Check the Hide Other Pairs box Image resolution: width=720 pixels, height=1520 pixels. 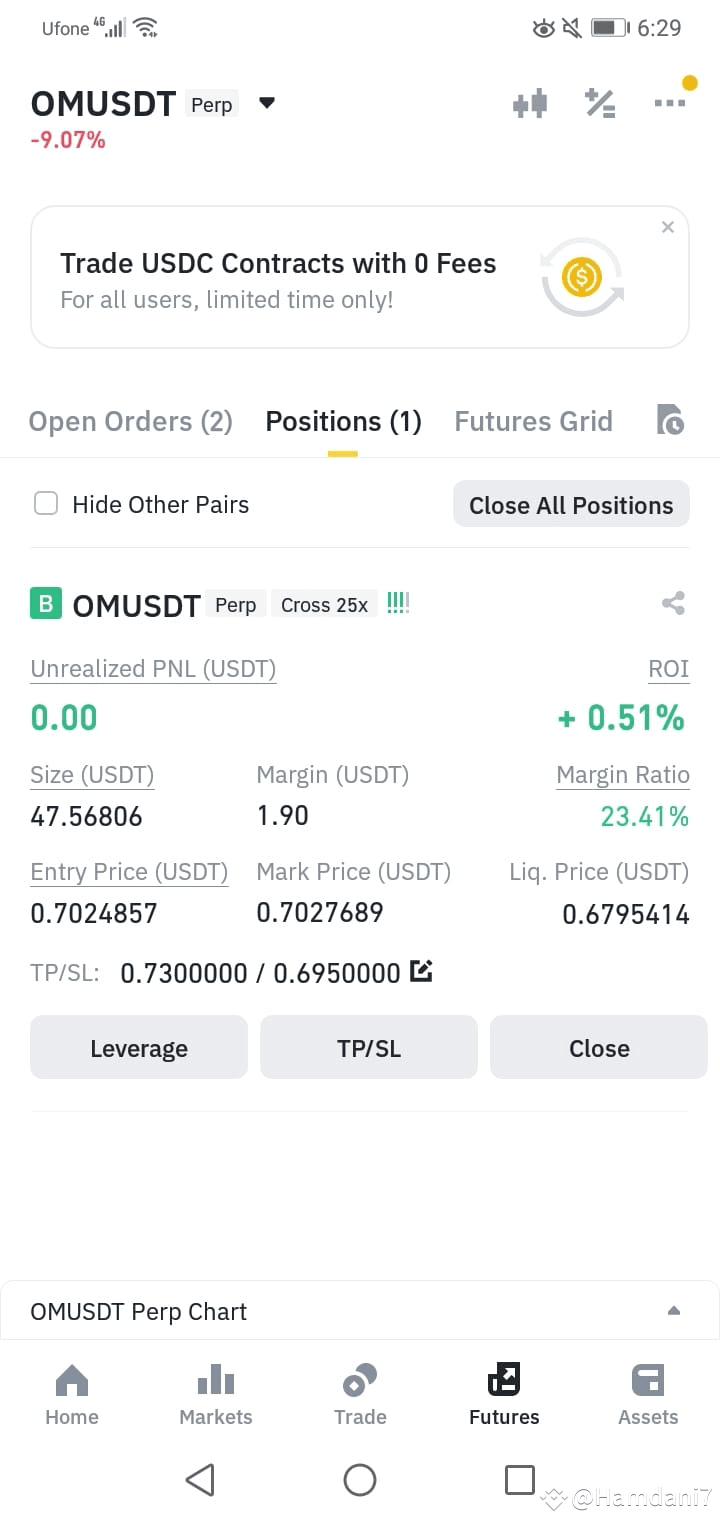pyautogui.click(x=46, y=503)
